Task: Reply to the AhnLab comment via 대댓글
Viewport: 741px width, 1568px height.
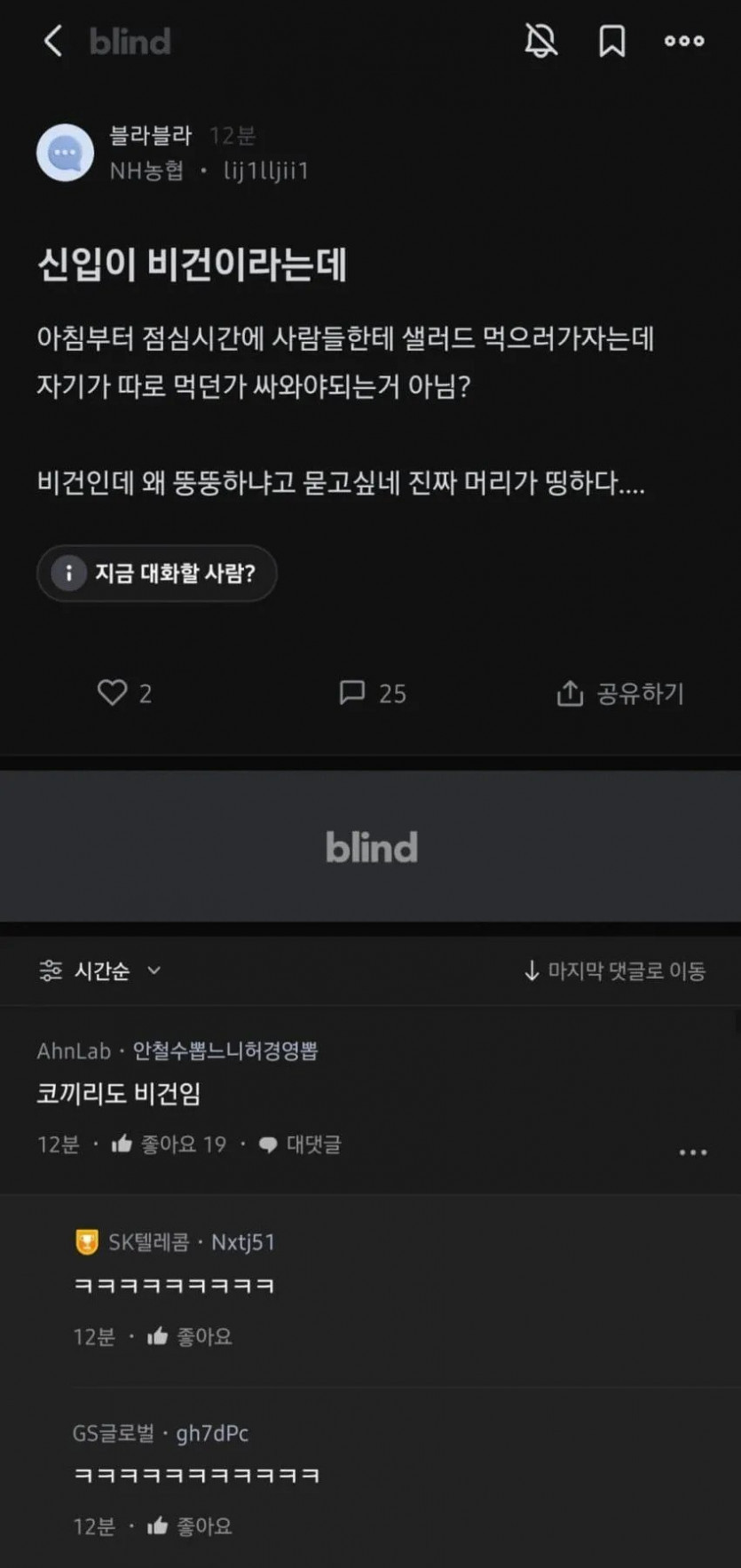Action: [x=300, y=1144]
